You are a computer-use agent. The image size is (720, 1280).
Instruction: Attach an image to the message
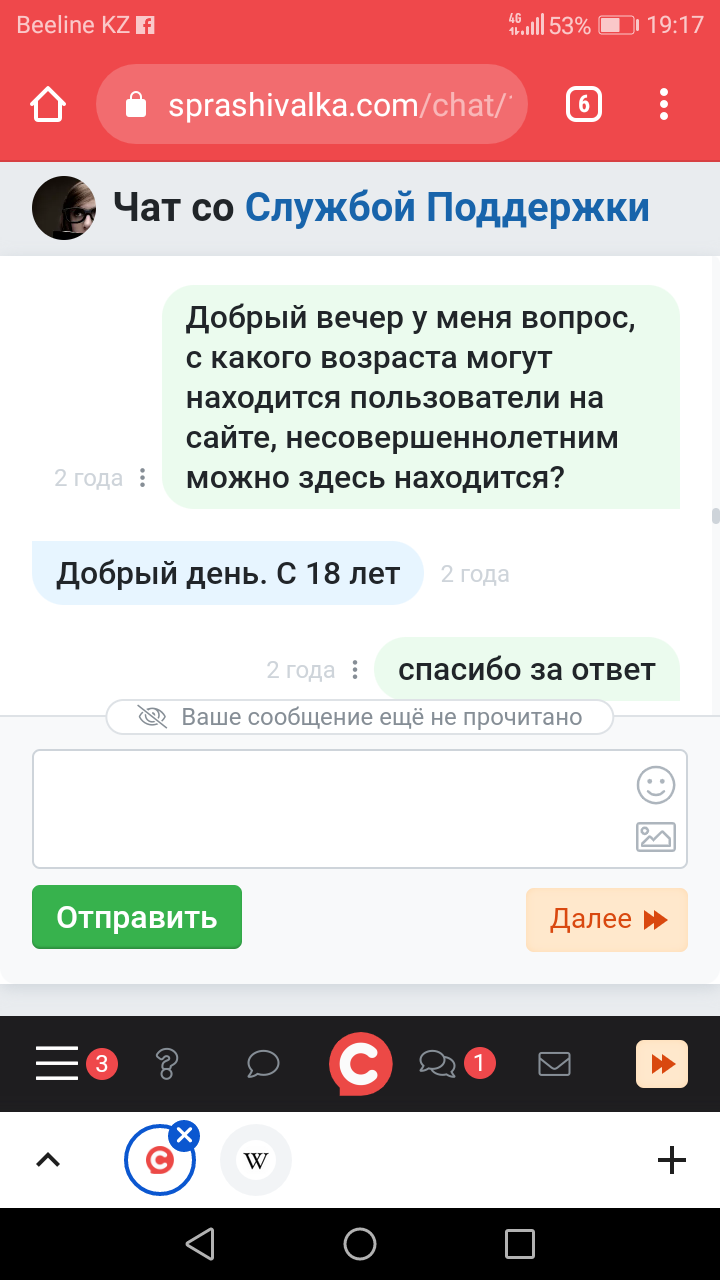[656, 837]
